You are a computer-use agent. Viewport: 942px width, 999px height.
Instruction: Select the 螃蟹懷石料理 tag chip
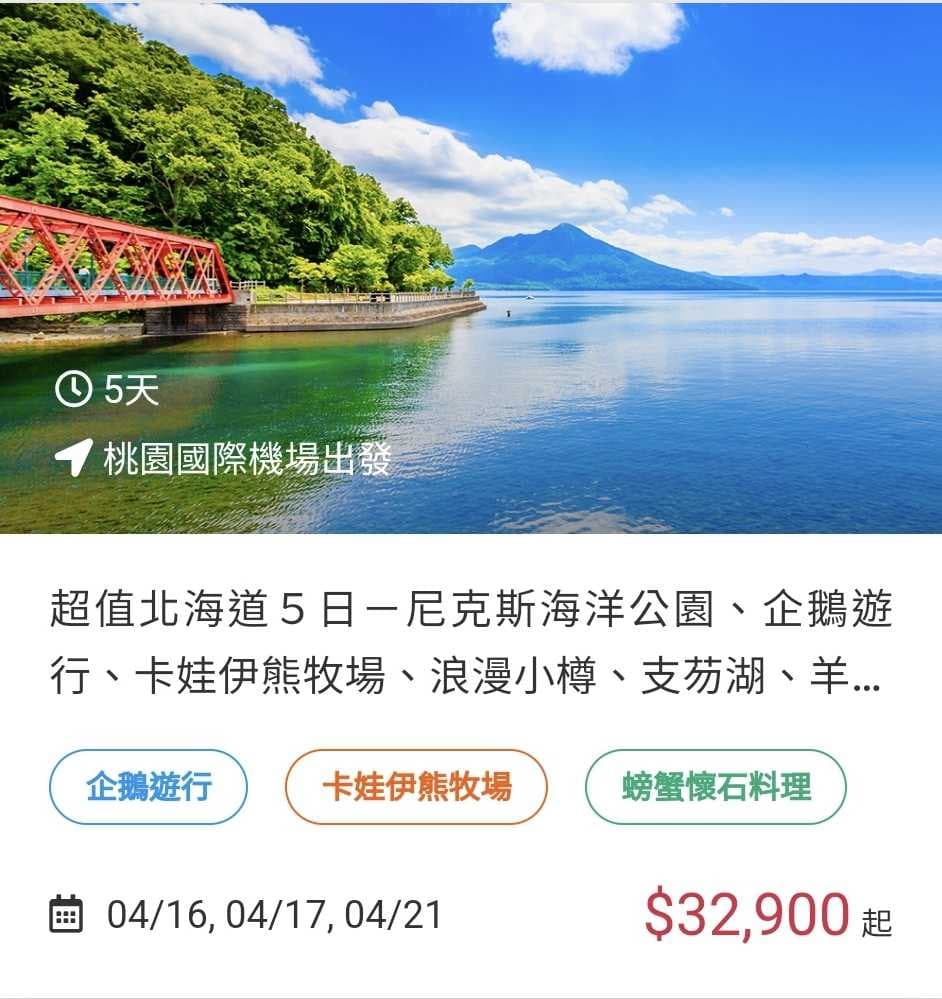pos(715,787)
